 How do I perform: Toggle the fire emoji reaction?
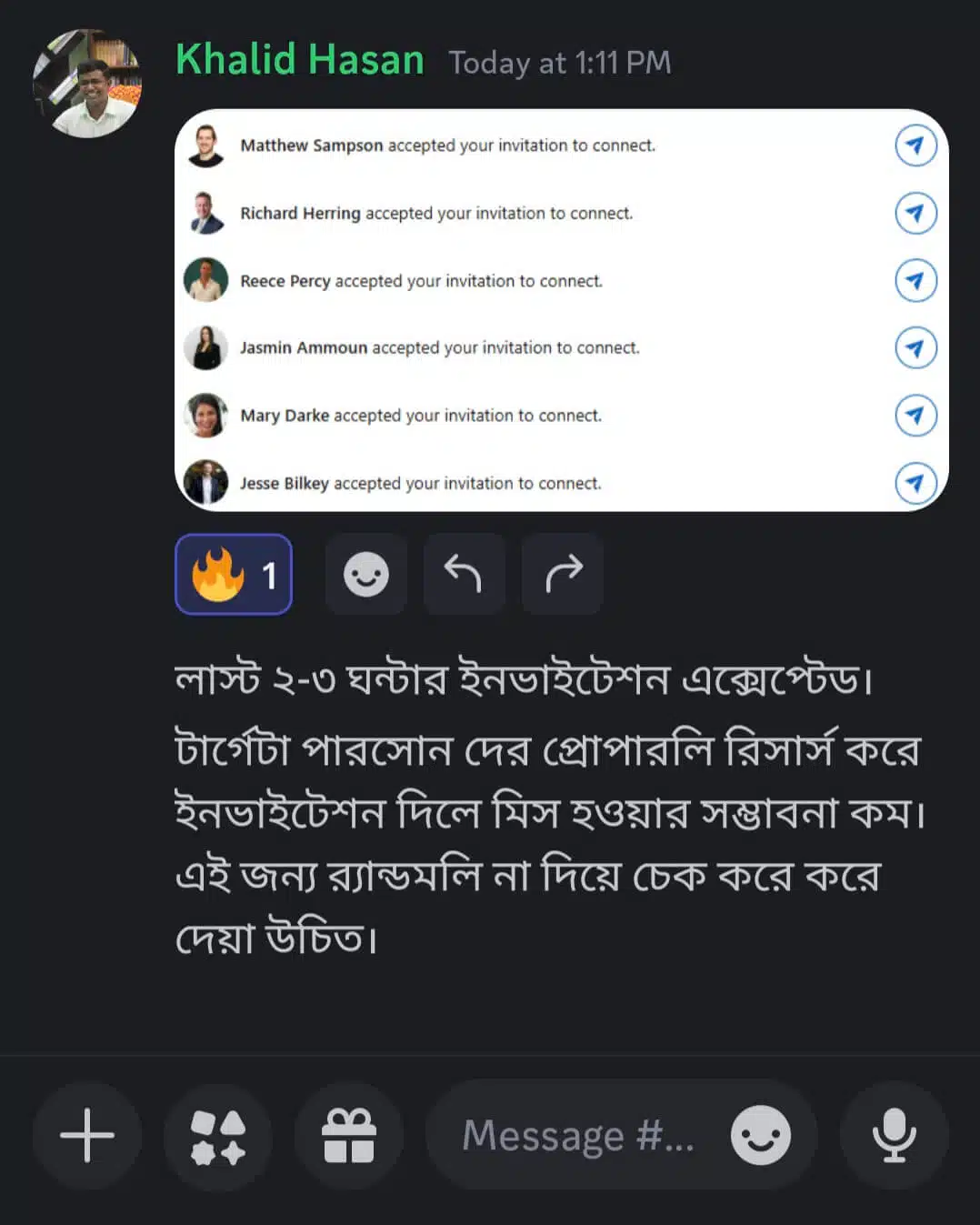pos(234,575)
